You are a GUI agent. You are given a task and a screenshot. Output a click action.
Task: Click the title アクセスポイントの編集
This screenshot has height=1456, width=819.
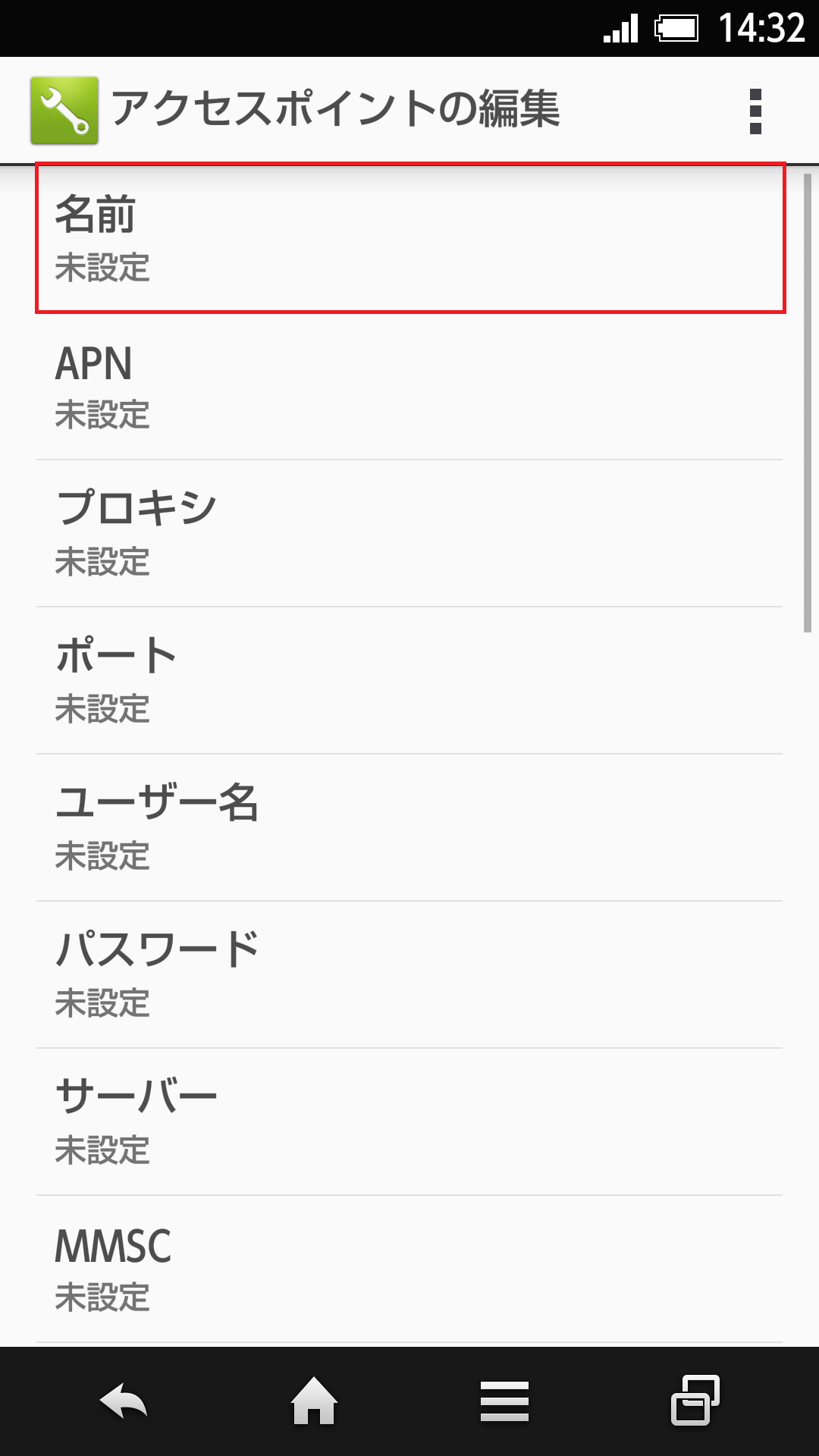(336, 108)
